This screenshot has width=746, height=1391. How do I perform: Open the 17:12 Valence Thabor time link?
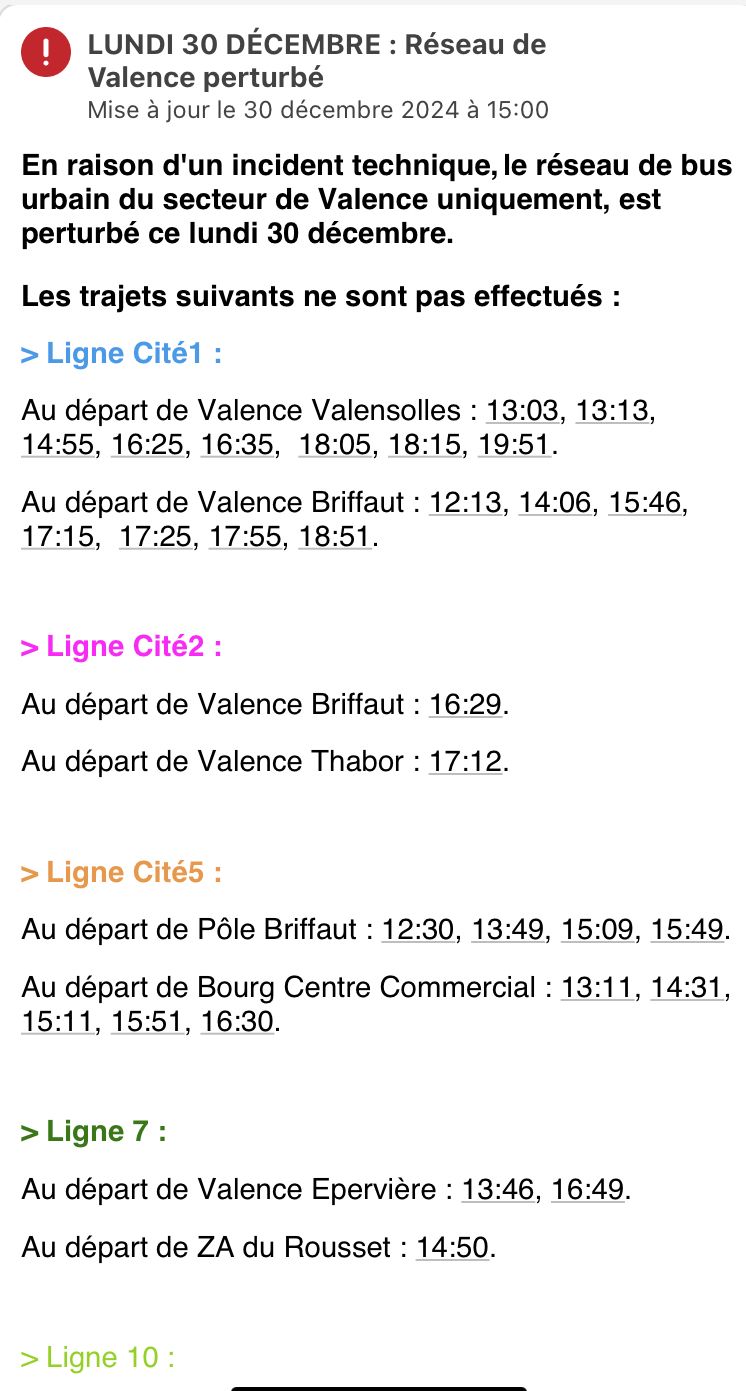tap(466, 762)
